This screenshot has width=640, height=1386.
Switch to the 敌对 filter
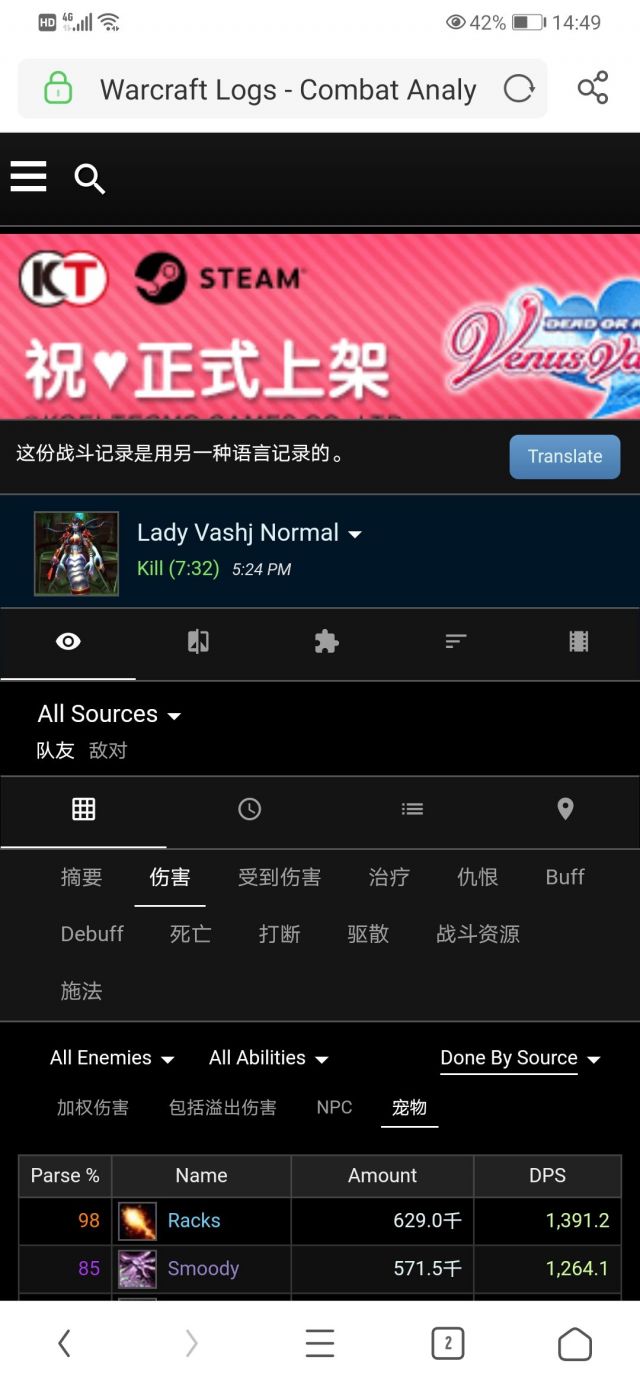pyautogui.click(x=108, y=750)
